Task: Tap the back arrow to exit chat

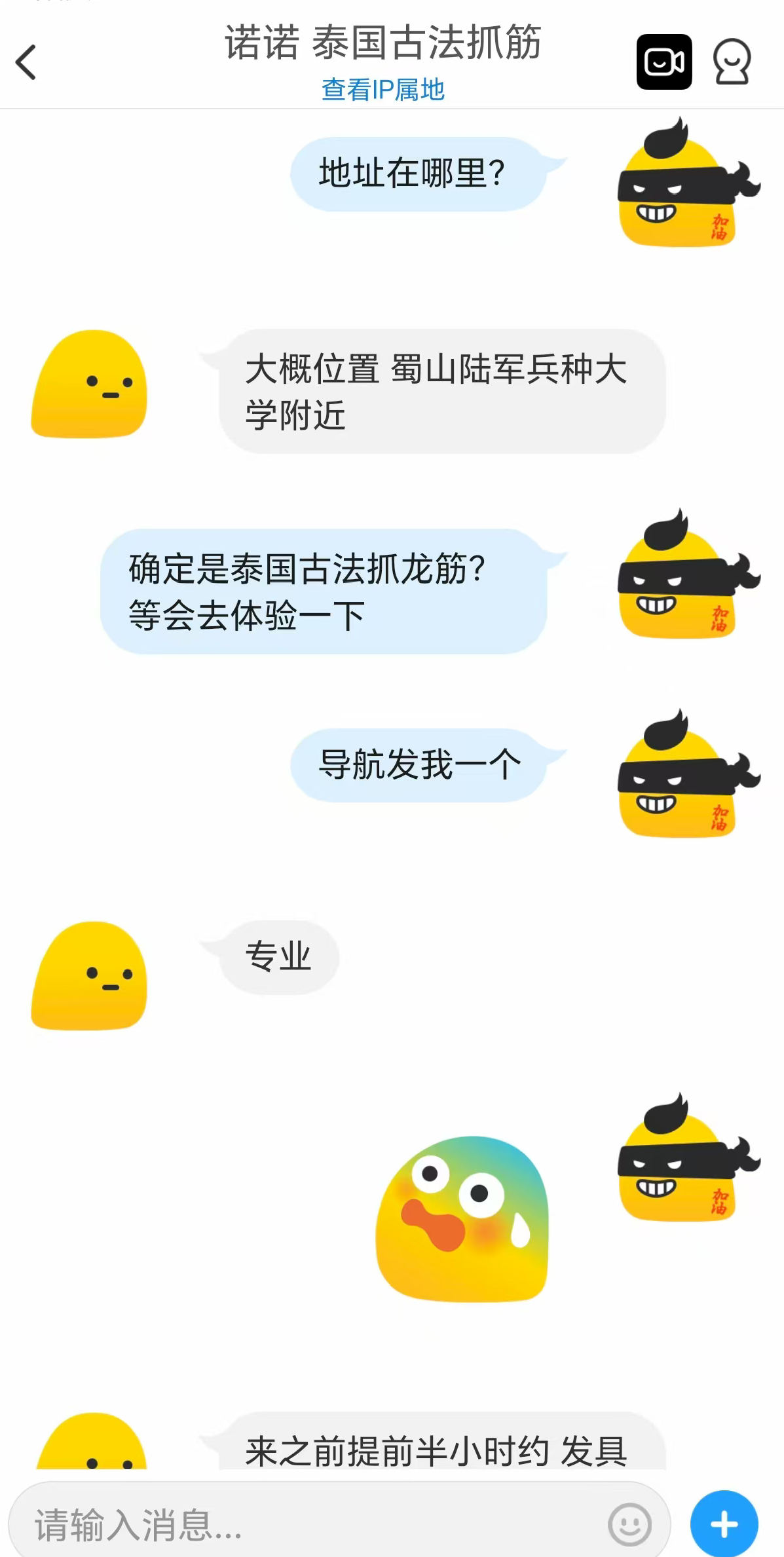Action: click(x=26, y=64)
